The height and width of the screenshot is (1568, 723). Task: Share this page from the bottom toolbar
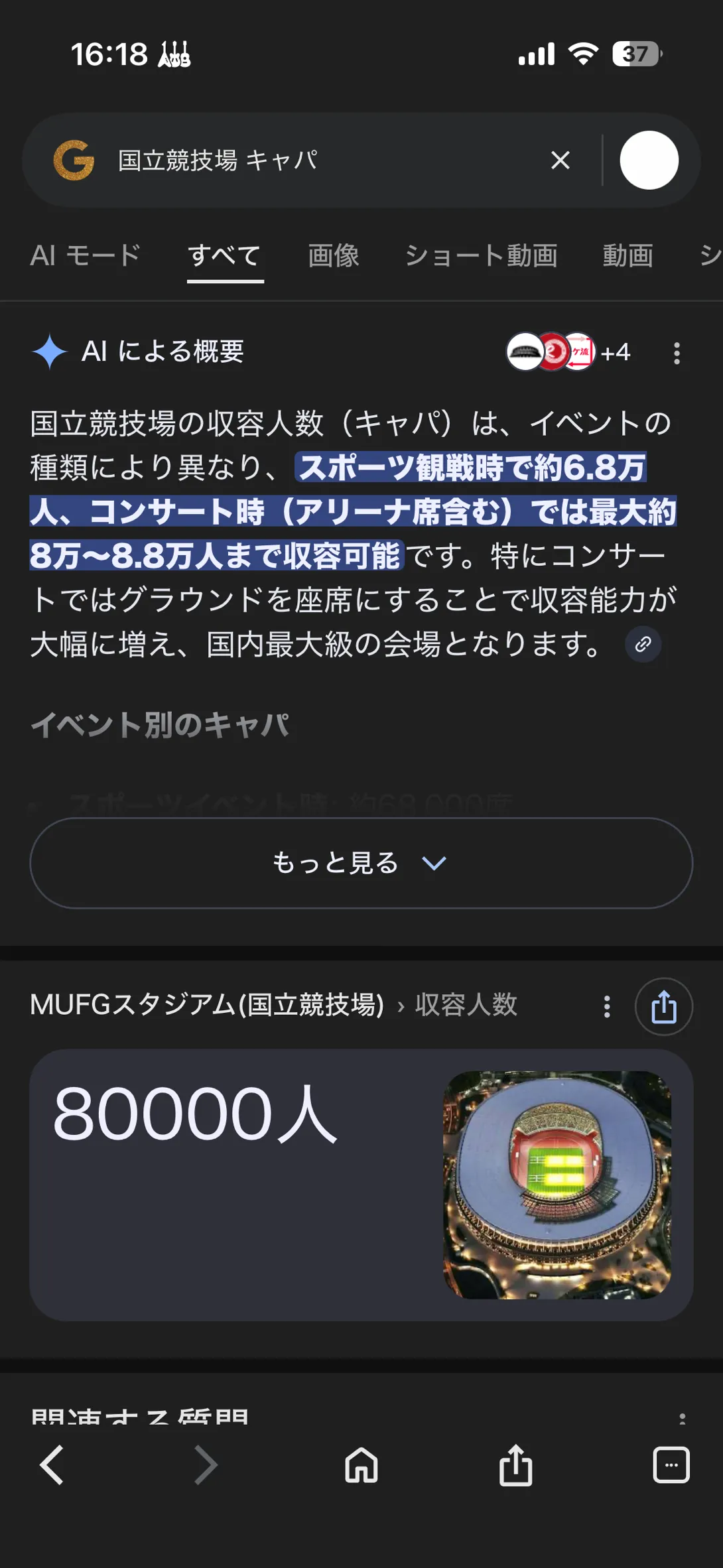point(516,1465)
